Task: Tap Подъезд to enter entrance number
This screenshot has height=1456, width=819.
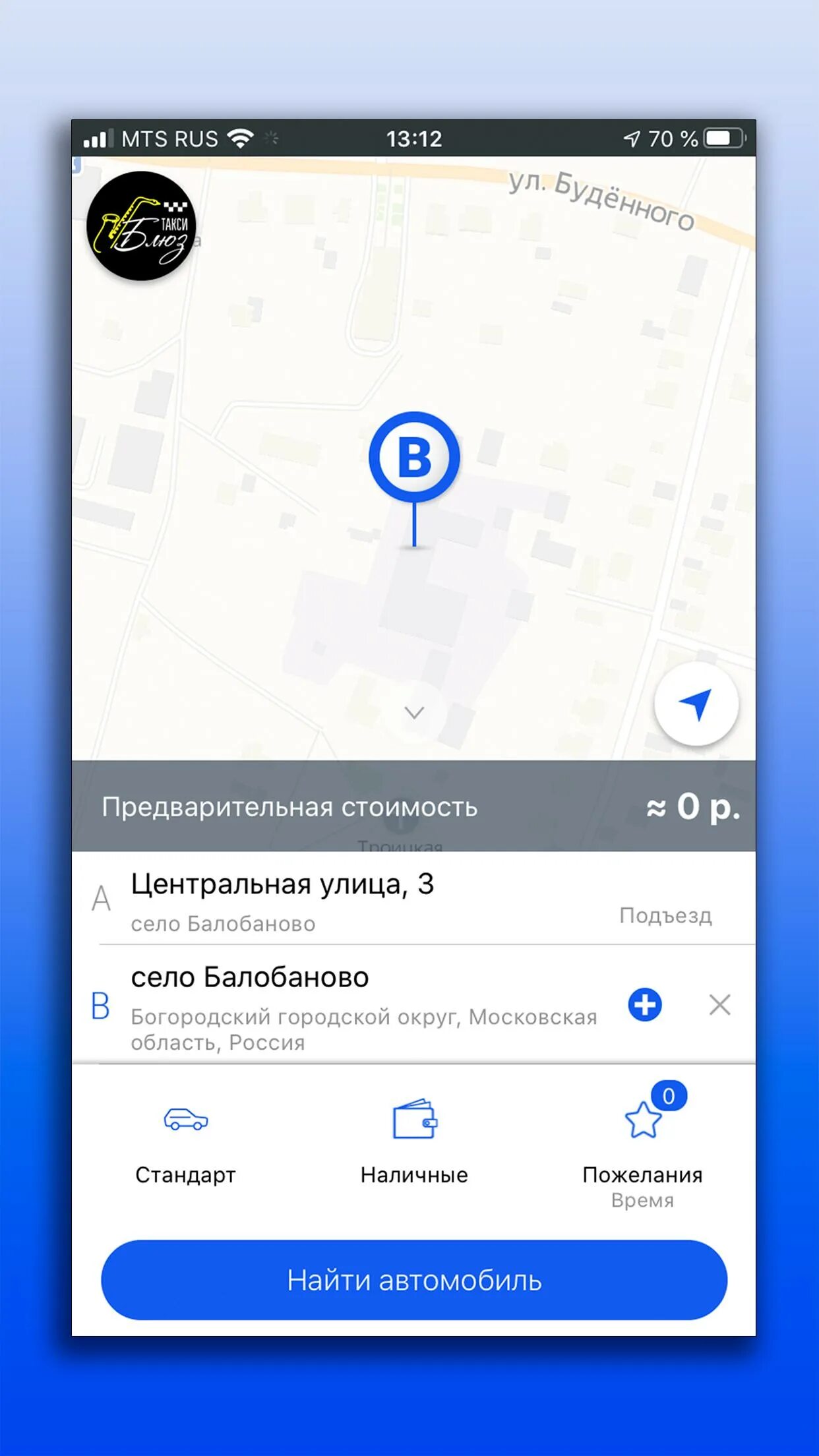Action: pyautogui.click(x=666, y=916)
